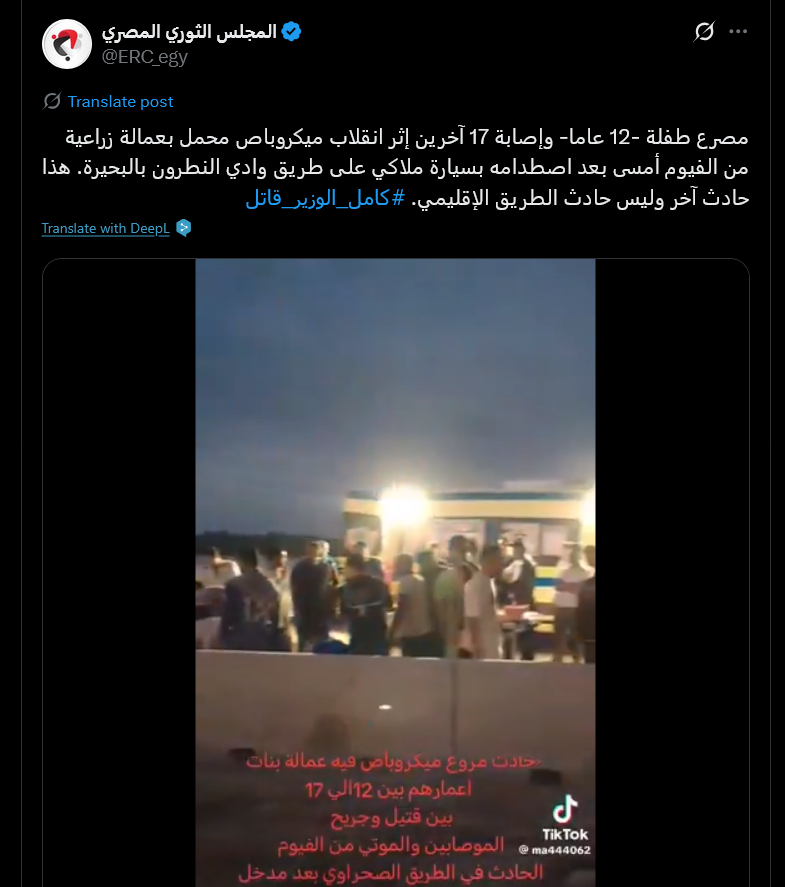Tap Translate post
The image size is (785, 887).
click(x=120, y=102)
